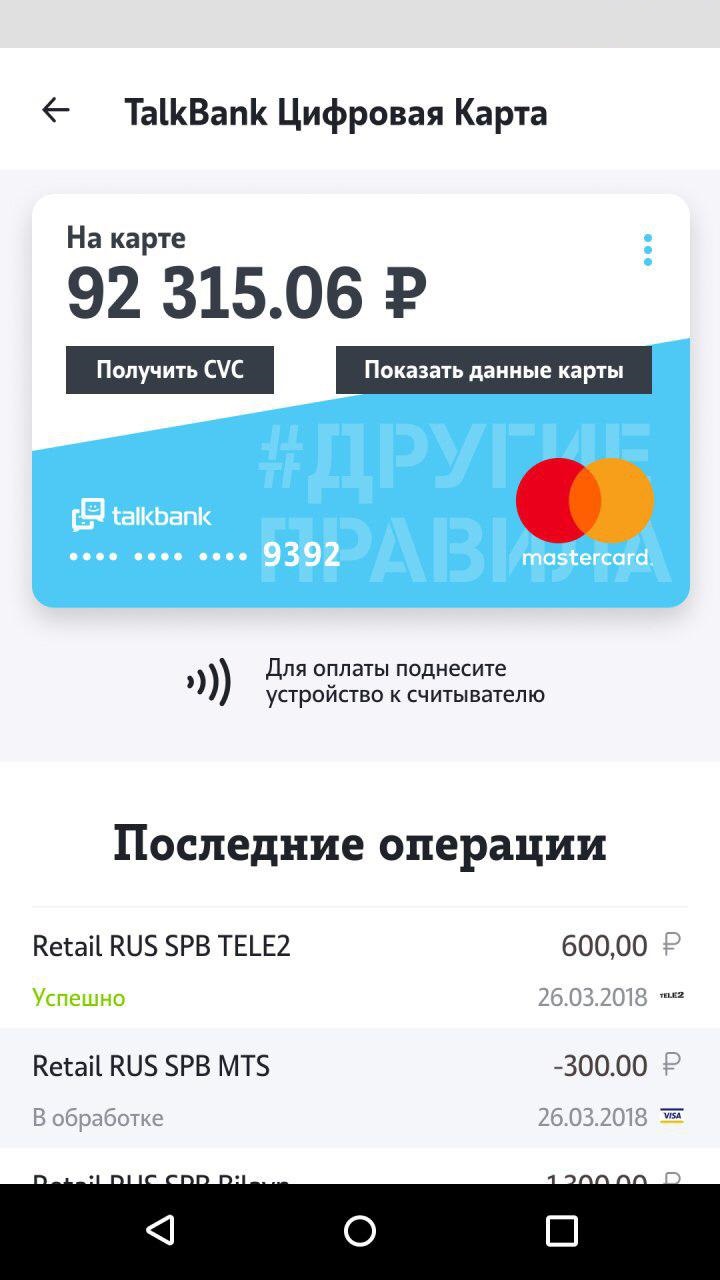Open the system recent apps view

(x=562, y=1231)
